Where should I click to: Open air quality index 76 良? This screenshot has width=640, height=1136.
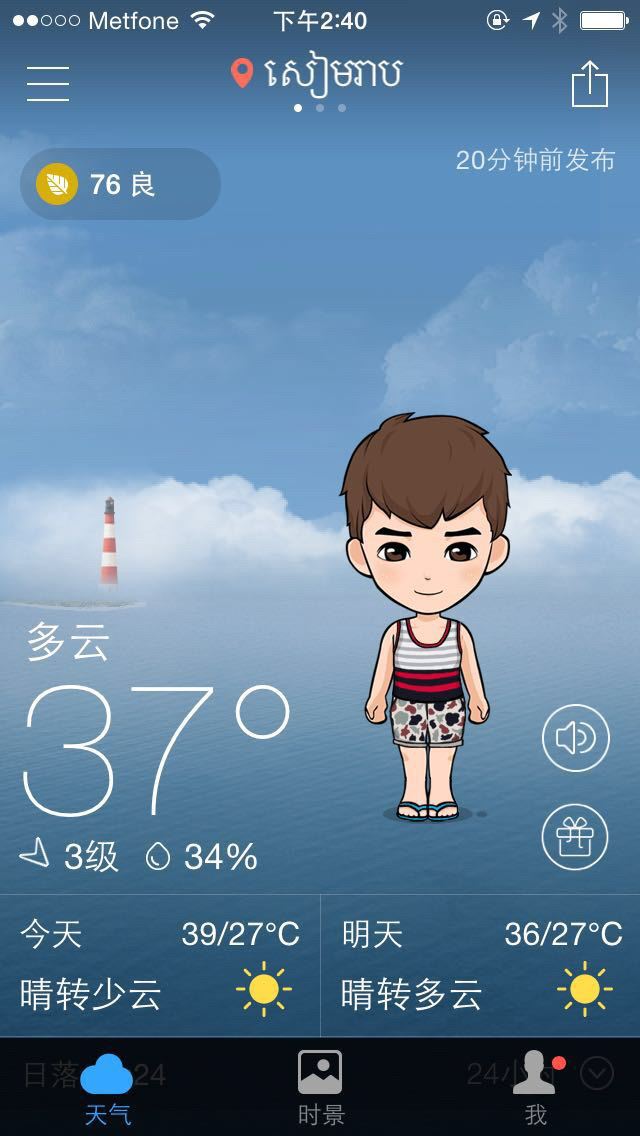coord(120,184)
